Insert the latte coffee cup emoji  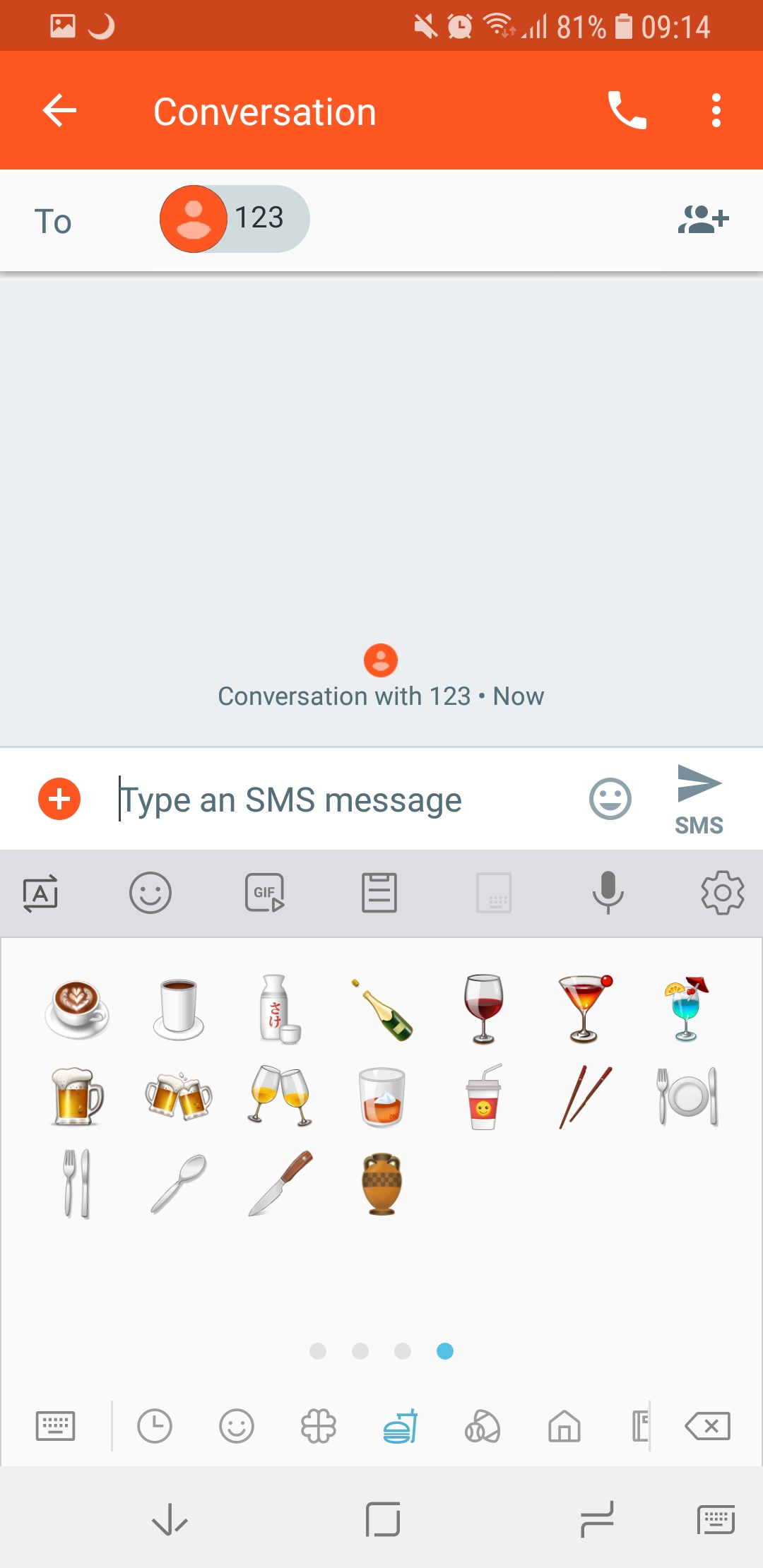coord(77,1009)
